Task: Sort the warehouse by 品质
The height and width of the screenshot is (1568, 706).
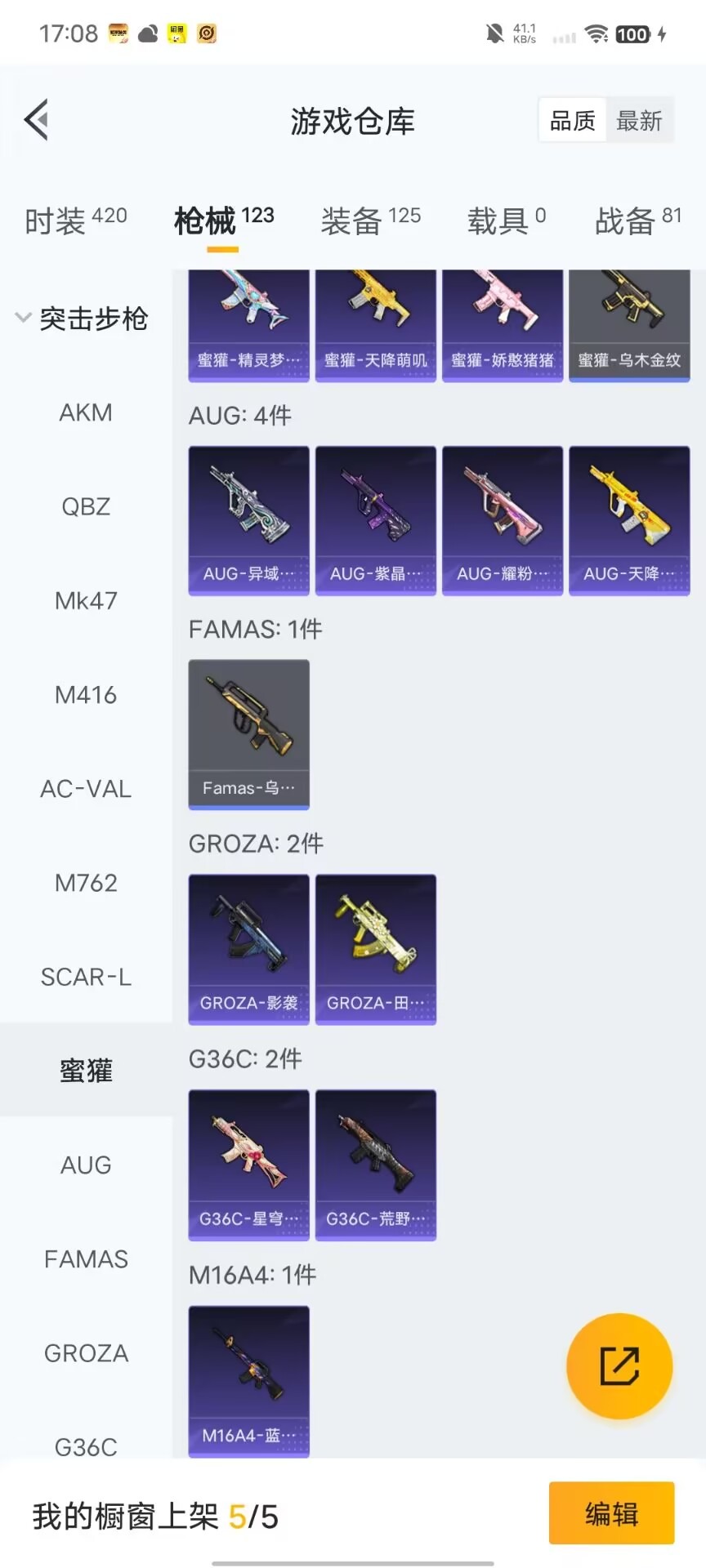Action: (x=572, y=121)
